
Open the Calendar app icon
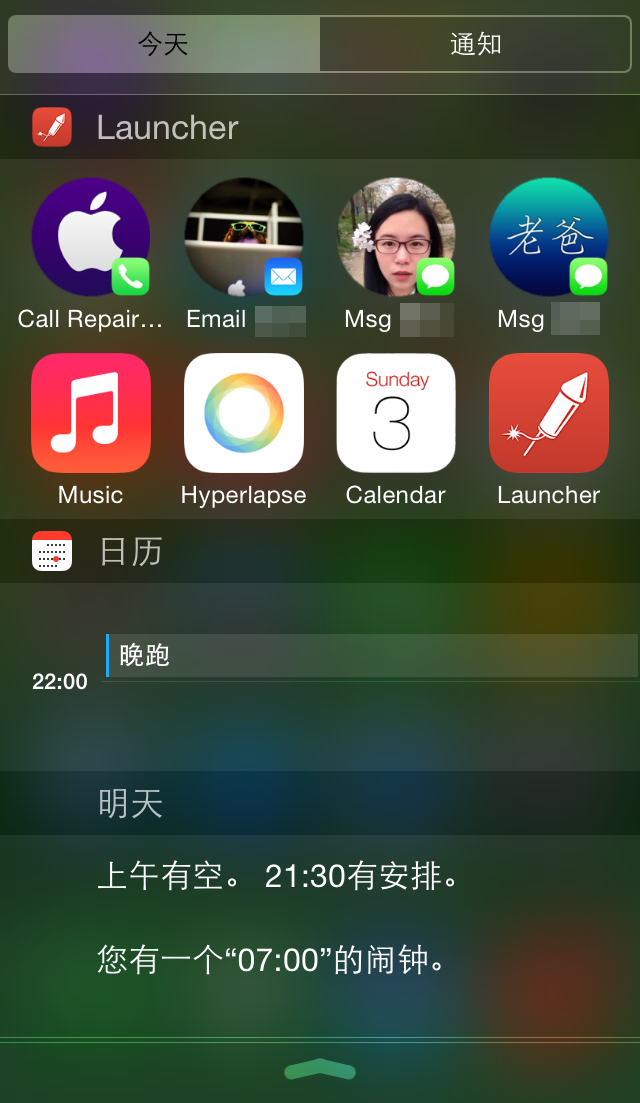[x=396, y=413]
